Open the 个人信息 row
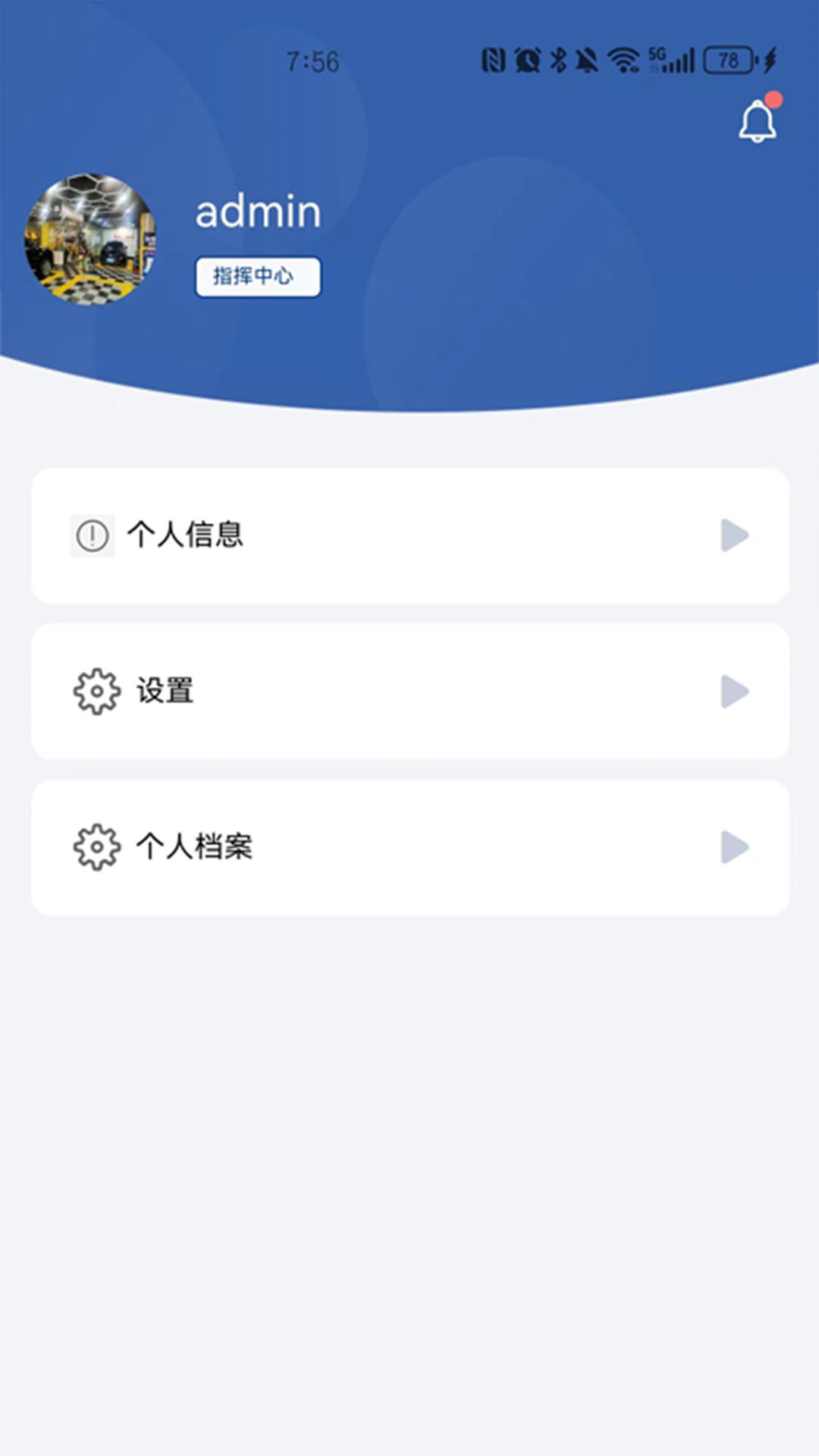The height and width of the screenshot is (1456, 819). click(409, 535)
